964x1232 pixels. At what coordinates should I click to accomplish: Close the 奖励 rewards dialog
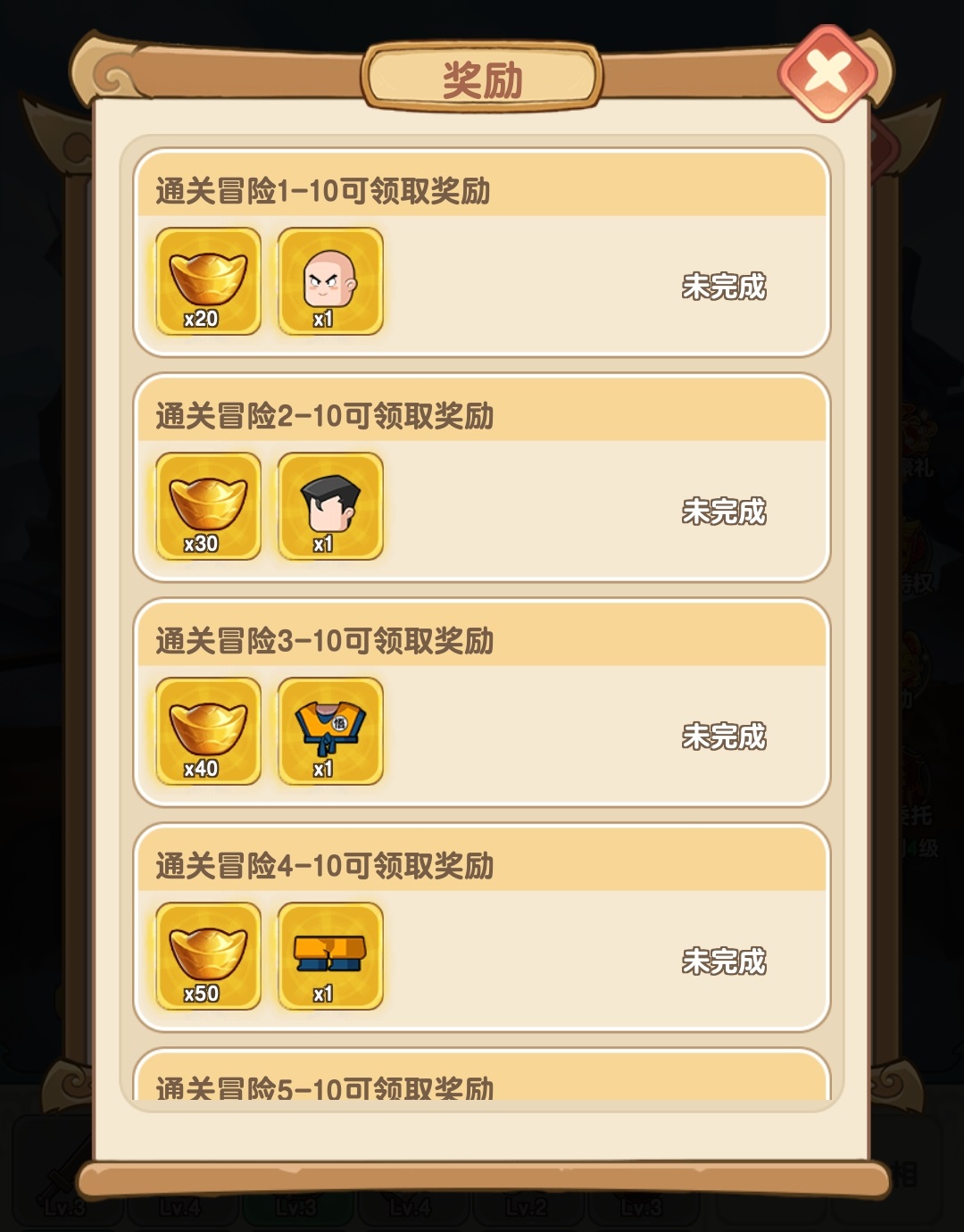tap(827, 73)
